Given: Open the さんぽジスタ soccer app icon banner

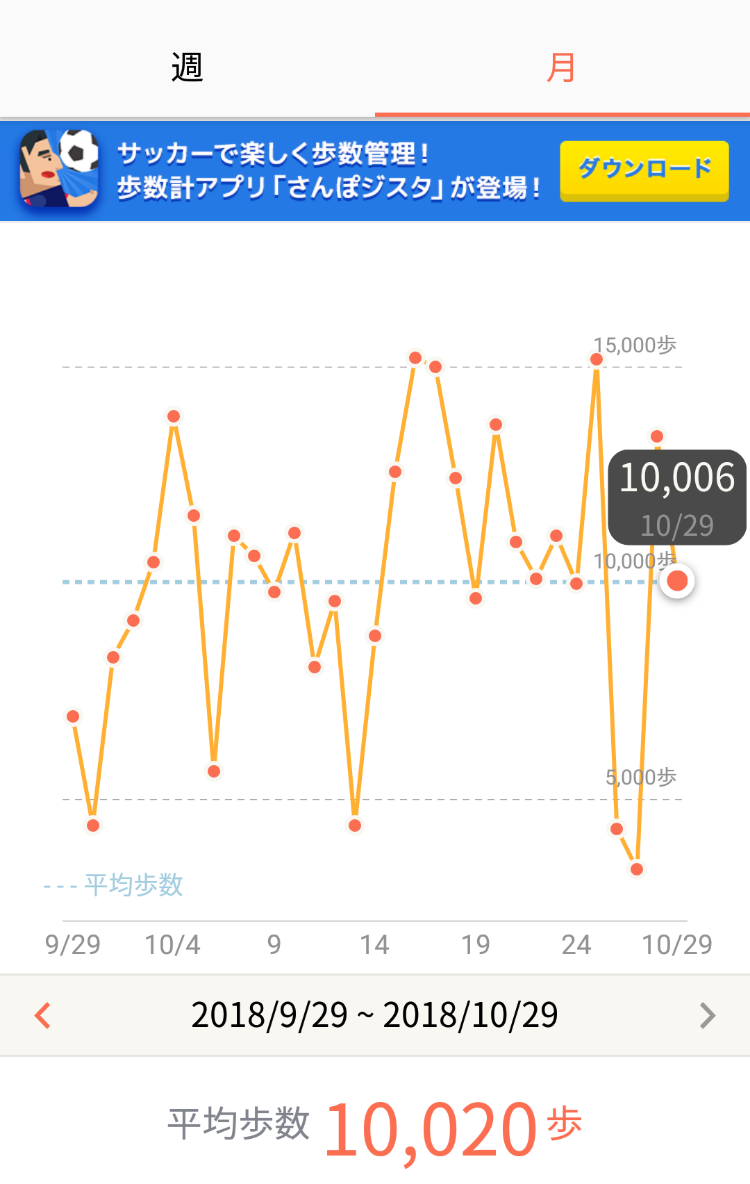Looking at the screenshot, I should 60,170.
